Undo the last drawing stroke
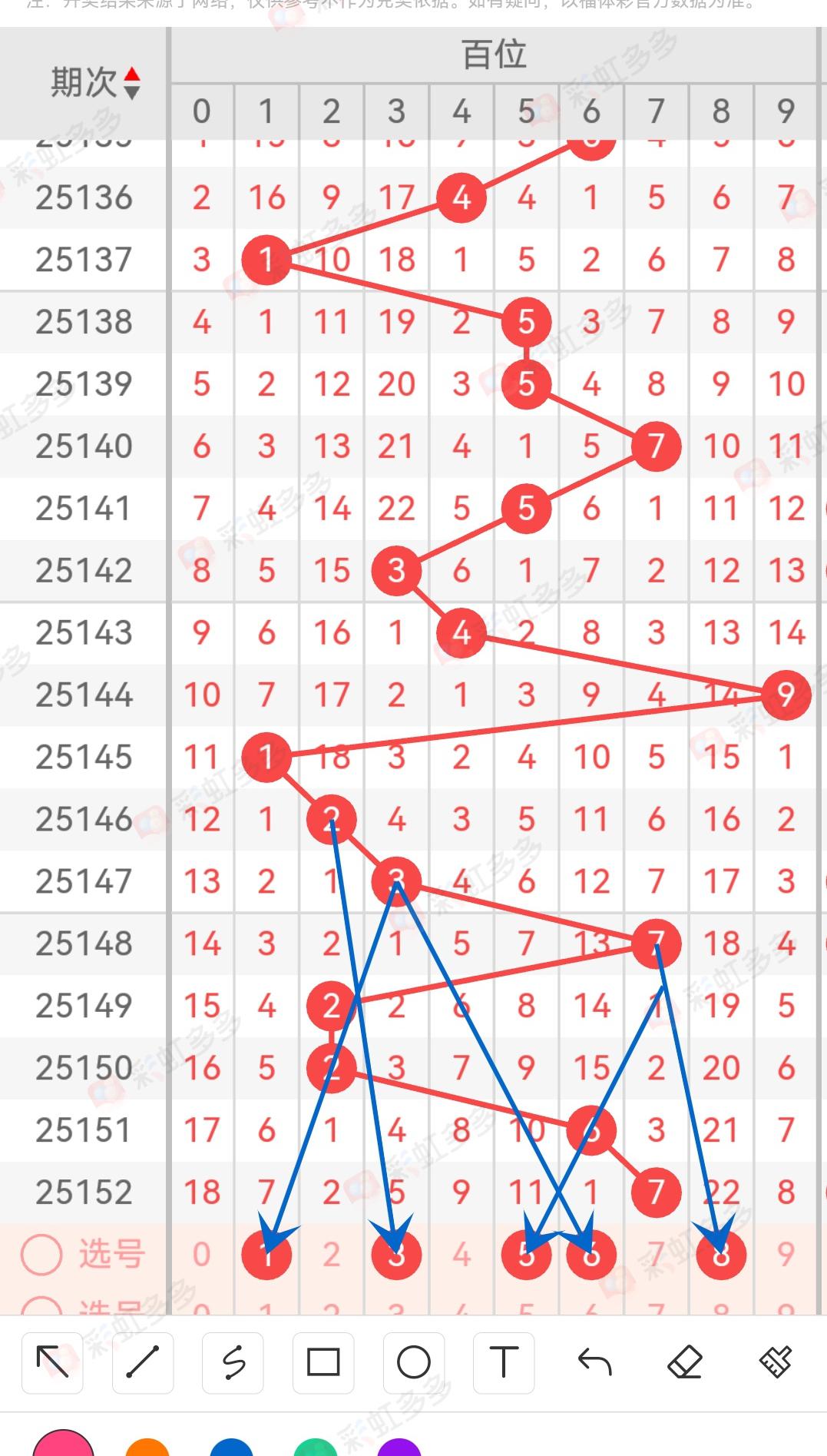Viewport: 827px width, 1456px height. pyautogui.click(x=594, y=1363)
